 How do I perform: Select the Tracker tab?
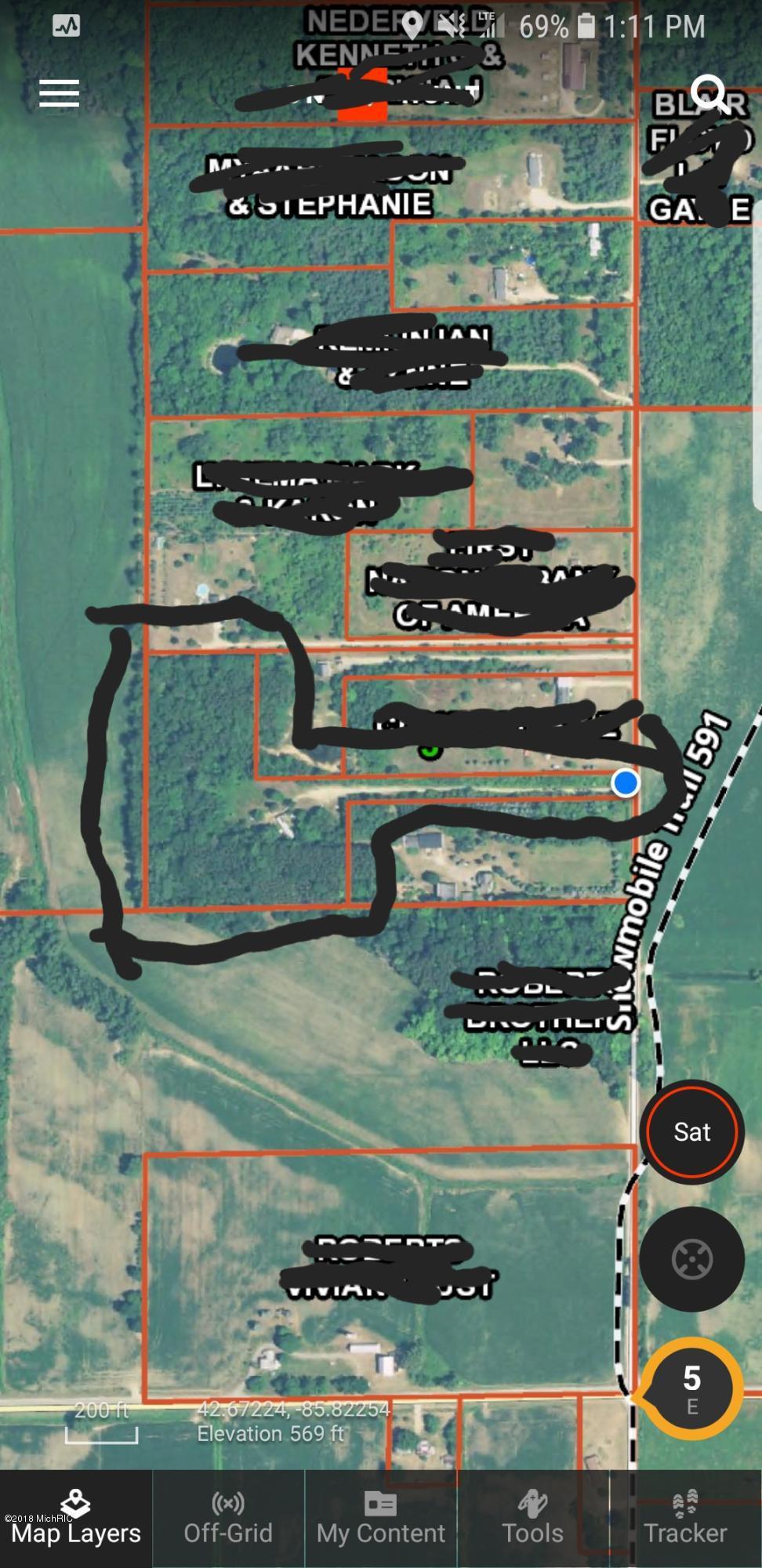(685, 1519)
